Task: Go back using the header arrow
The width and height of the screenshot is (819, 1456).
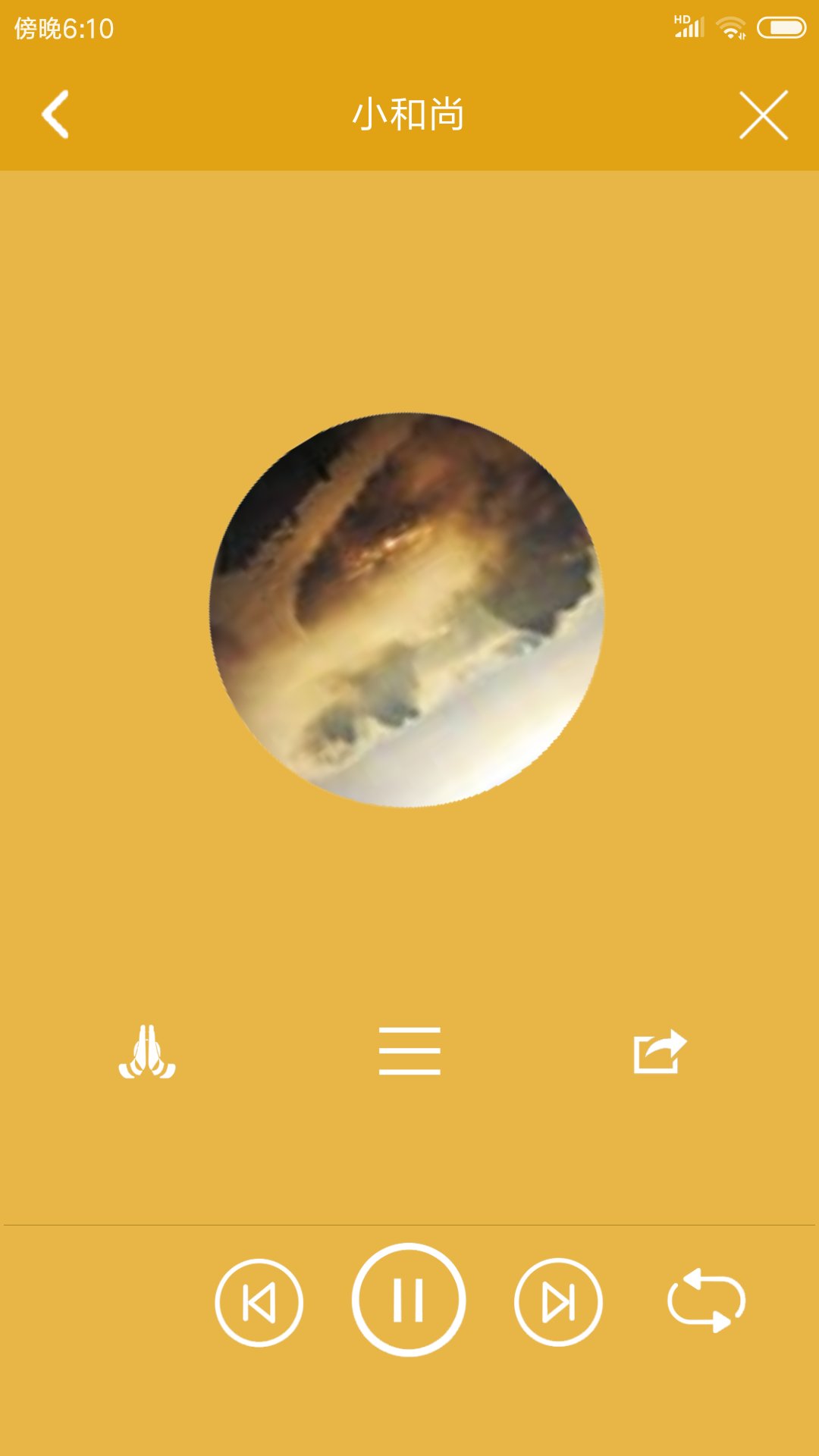Action: tap(55, 115)
